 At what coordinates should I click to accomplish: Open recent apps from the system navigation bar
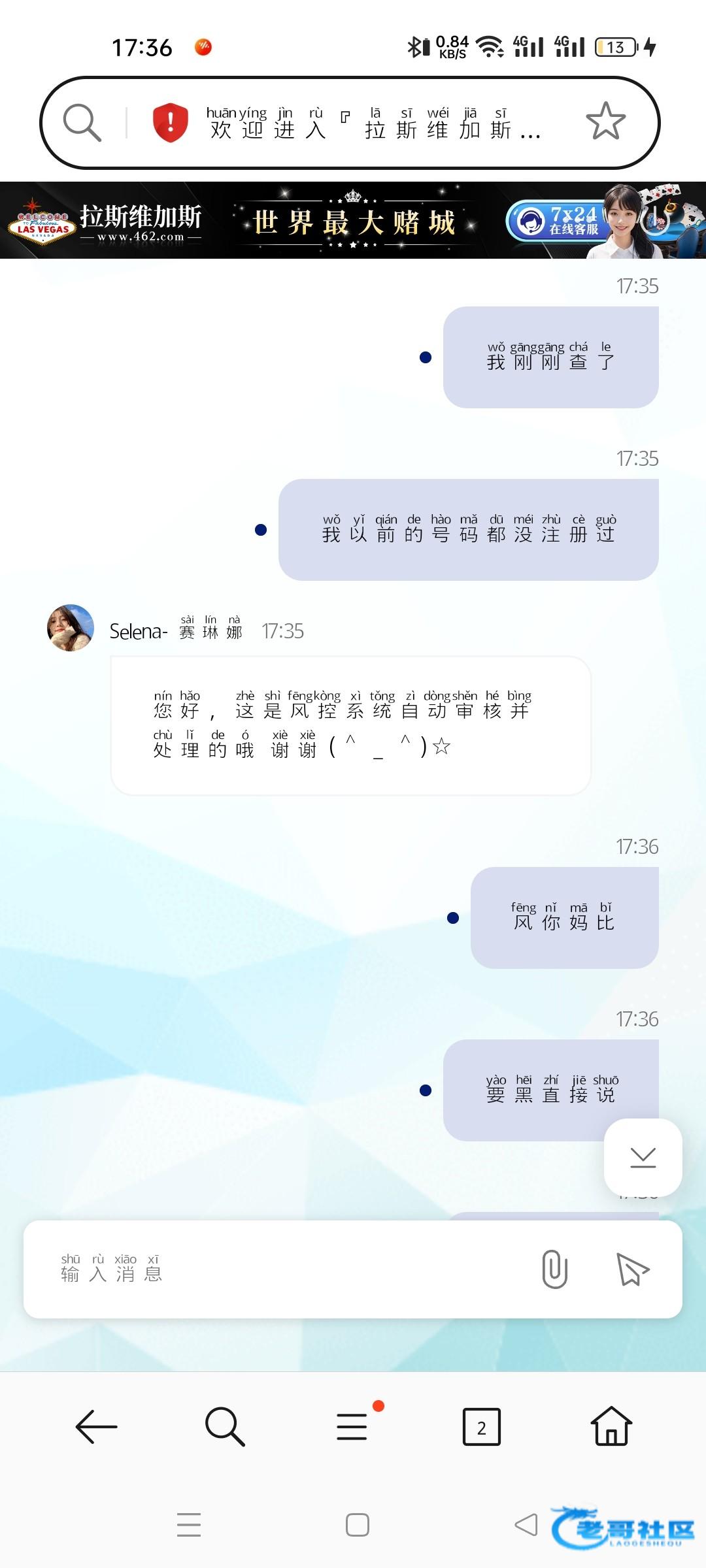[x=189, y=1525]
